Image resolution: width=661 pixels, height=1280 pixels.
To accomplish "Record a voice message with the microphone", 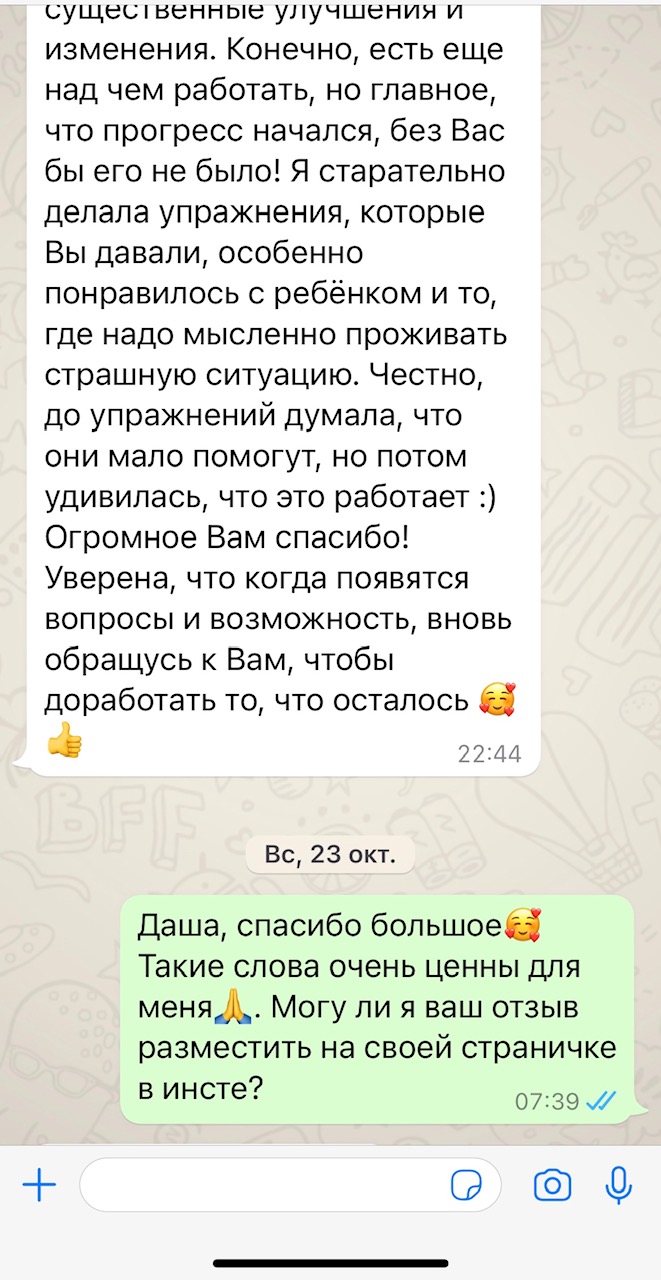I will (619, 1185).
